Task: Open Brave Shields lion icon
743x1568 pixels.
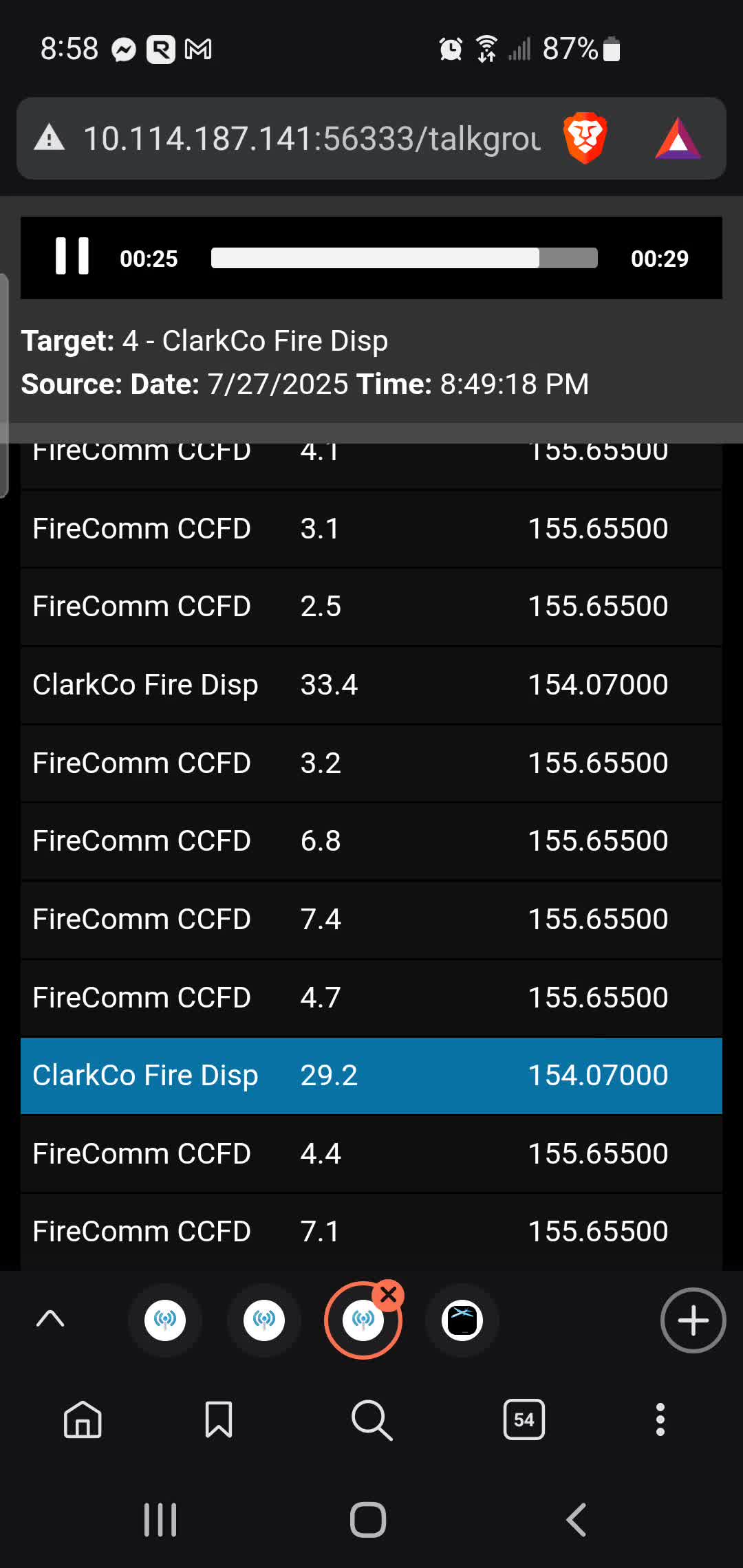Action: pyautogui.click(x=585, y=138)
